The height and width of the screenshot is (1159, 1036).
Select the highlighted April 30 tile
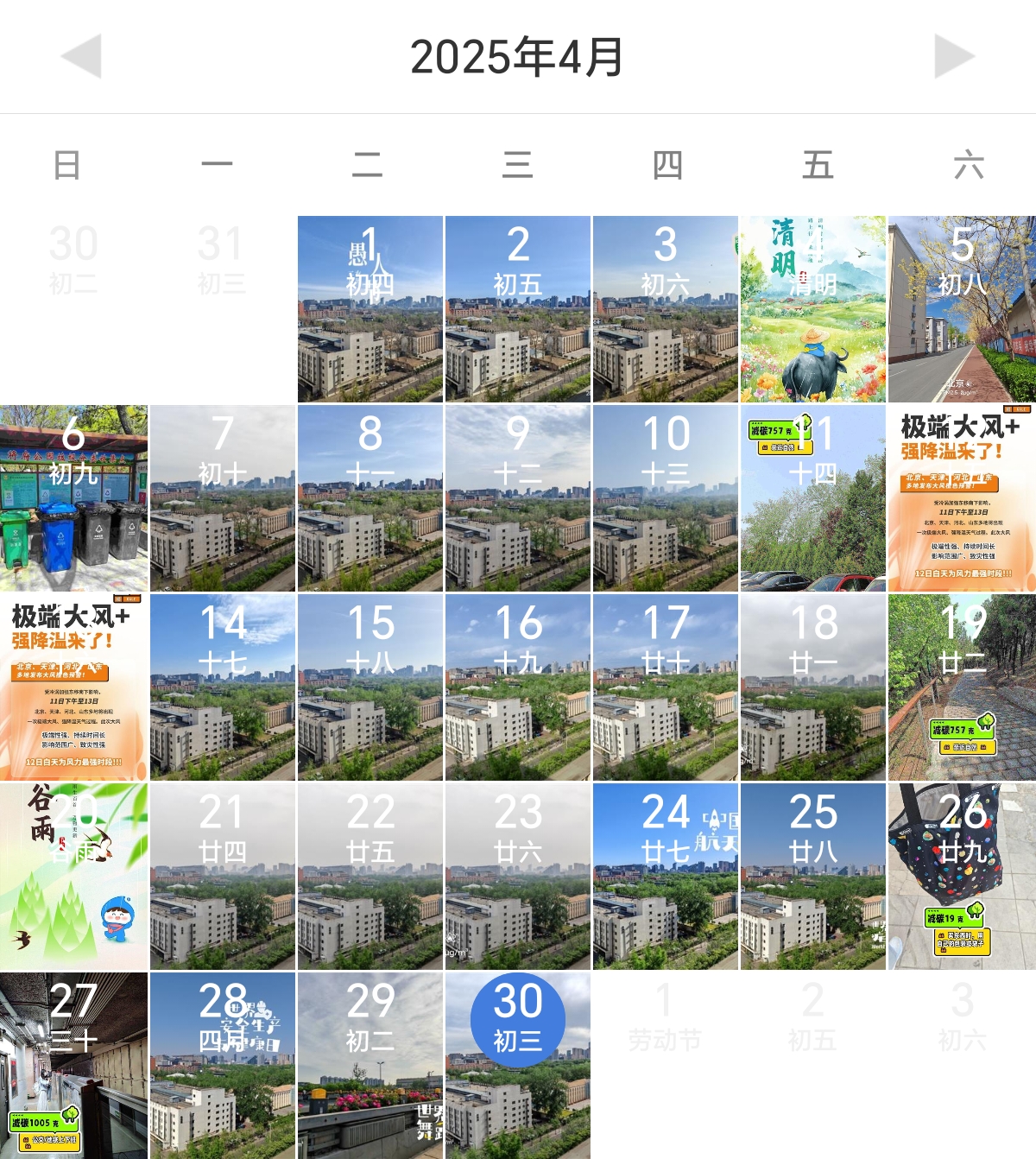[517, 1021]
